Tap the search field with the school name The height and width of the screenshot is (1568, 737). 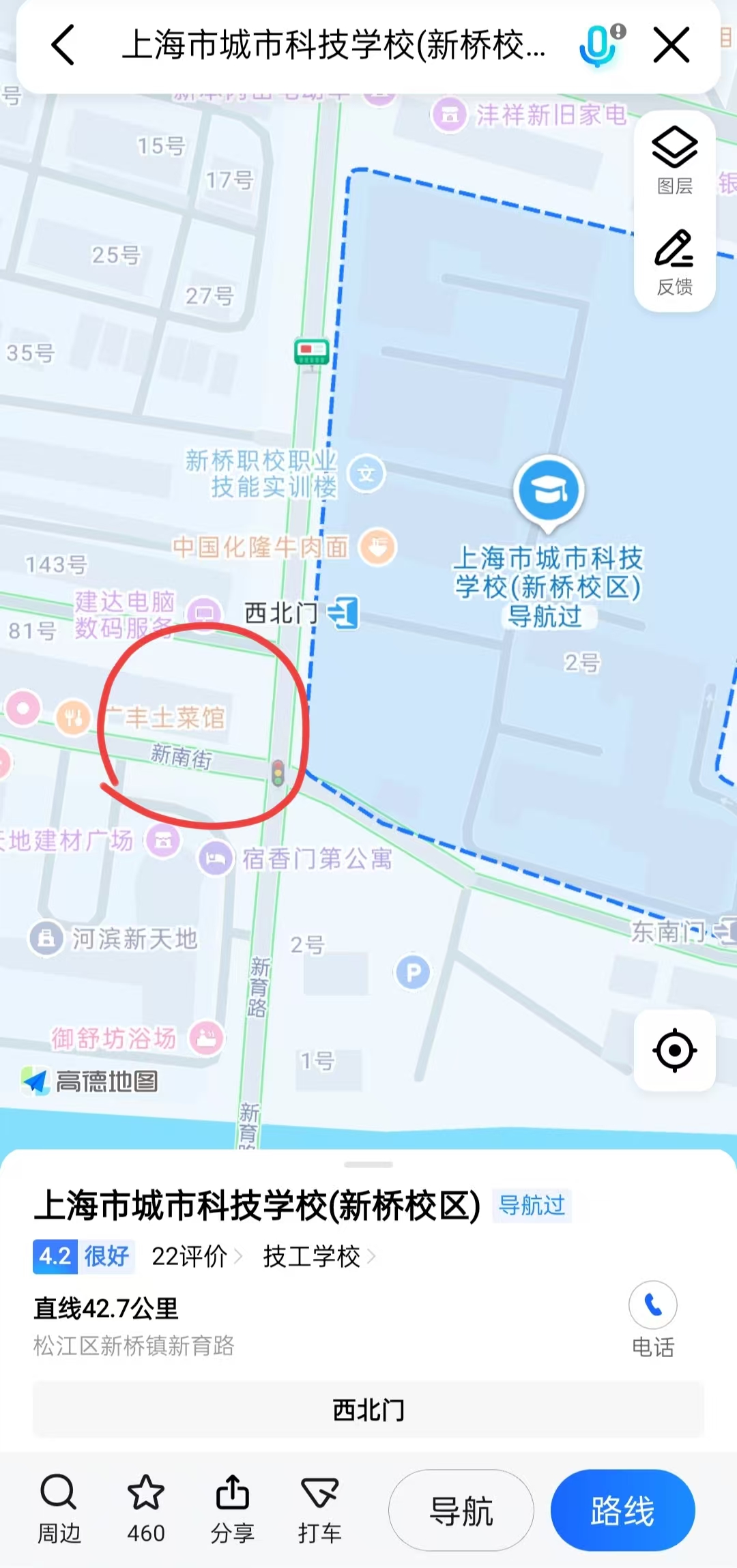point(333,46)
